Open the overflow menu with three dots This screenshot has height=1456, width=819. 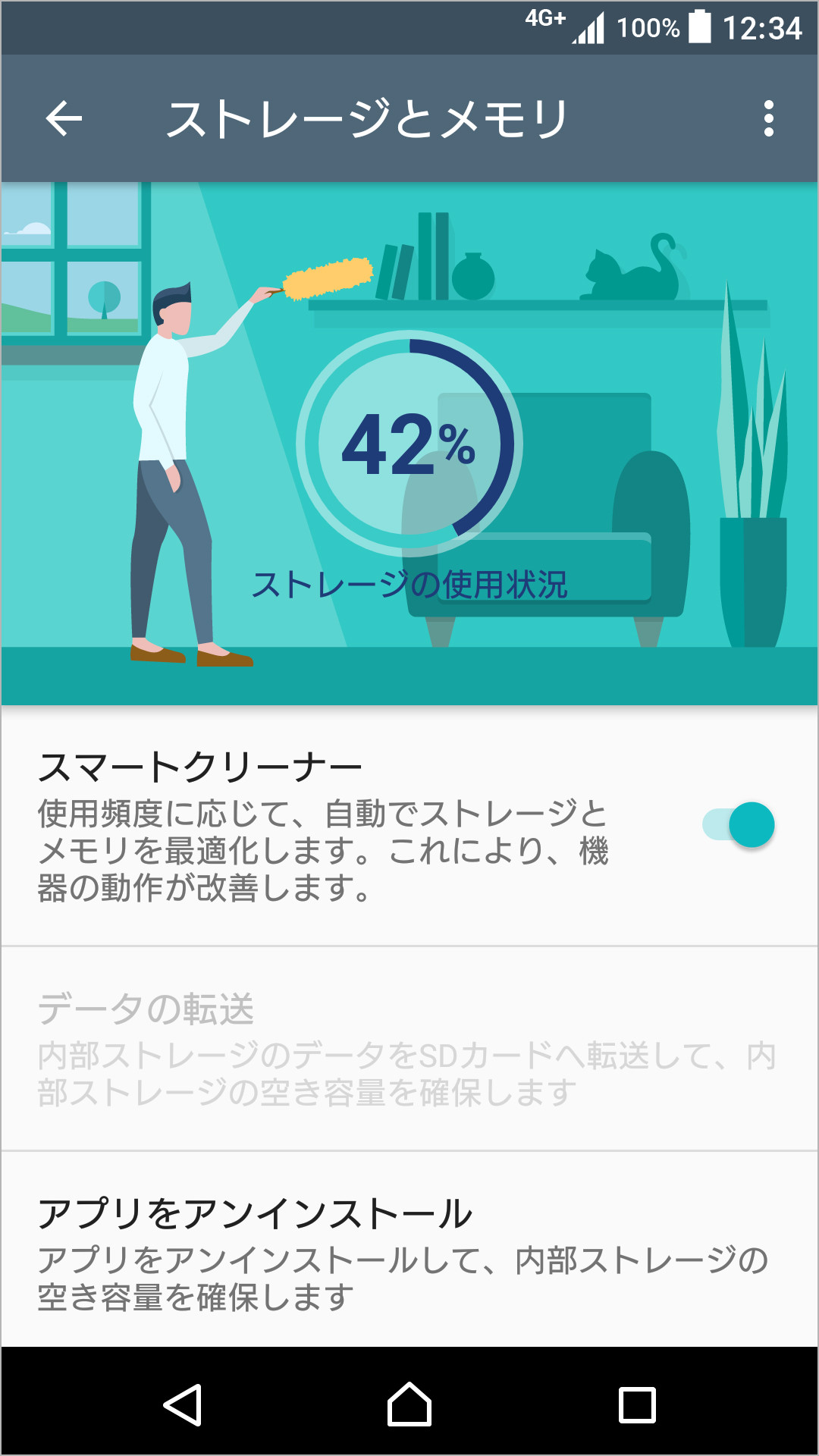point(770,118)
